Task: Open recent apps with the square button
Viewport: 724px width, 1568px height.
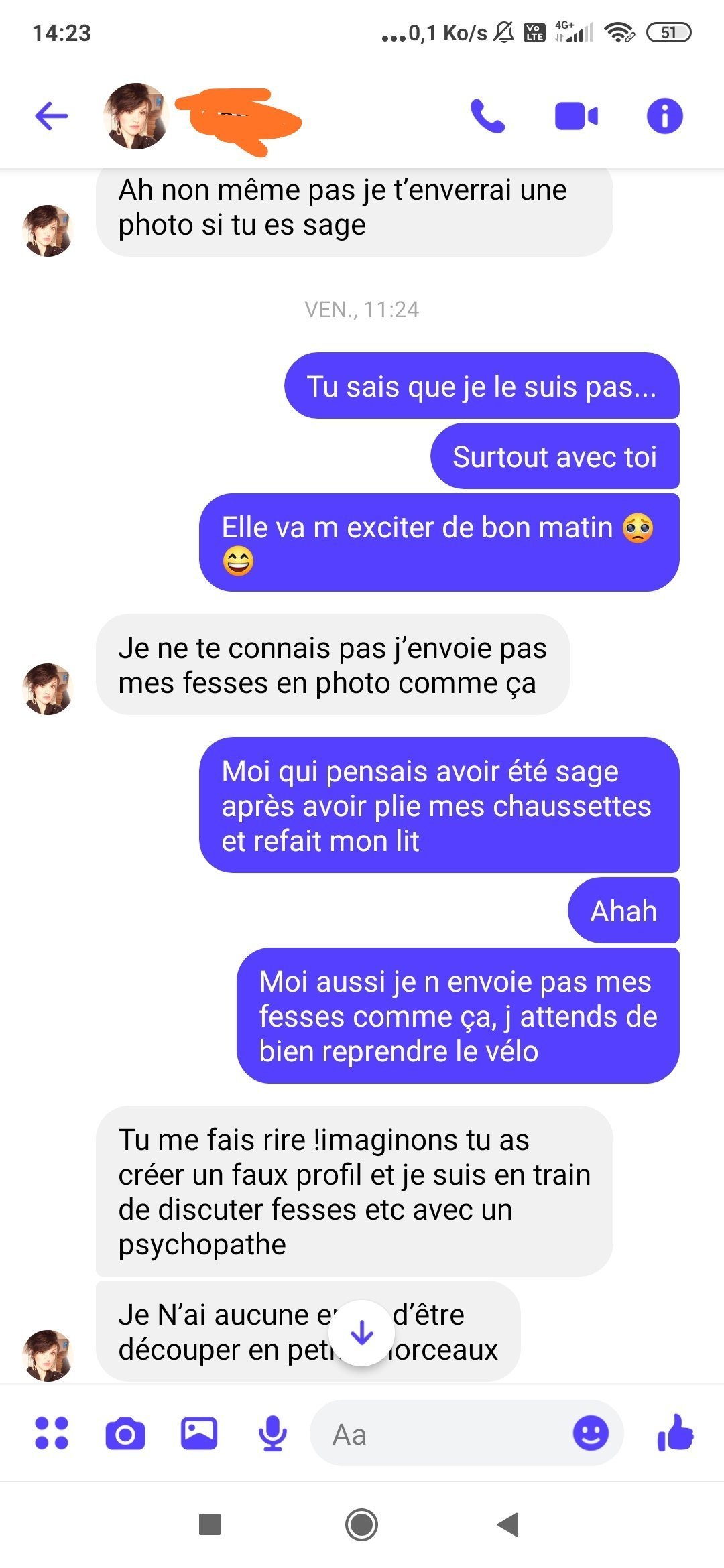Action: pos(210,1524)
